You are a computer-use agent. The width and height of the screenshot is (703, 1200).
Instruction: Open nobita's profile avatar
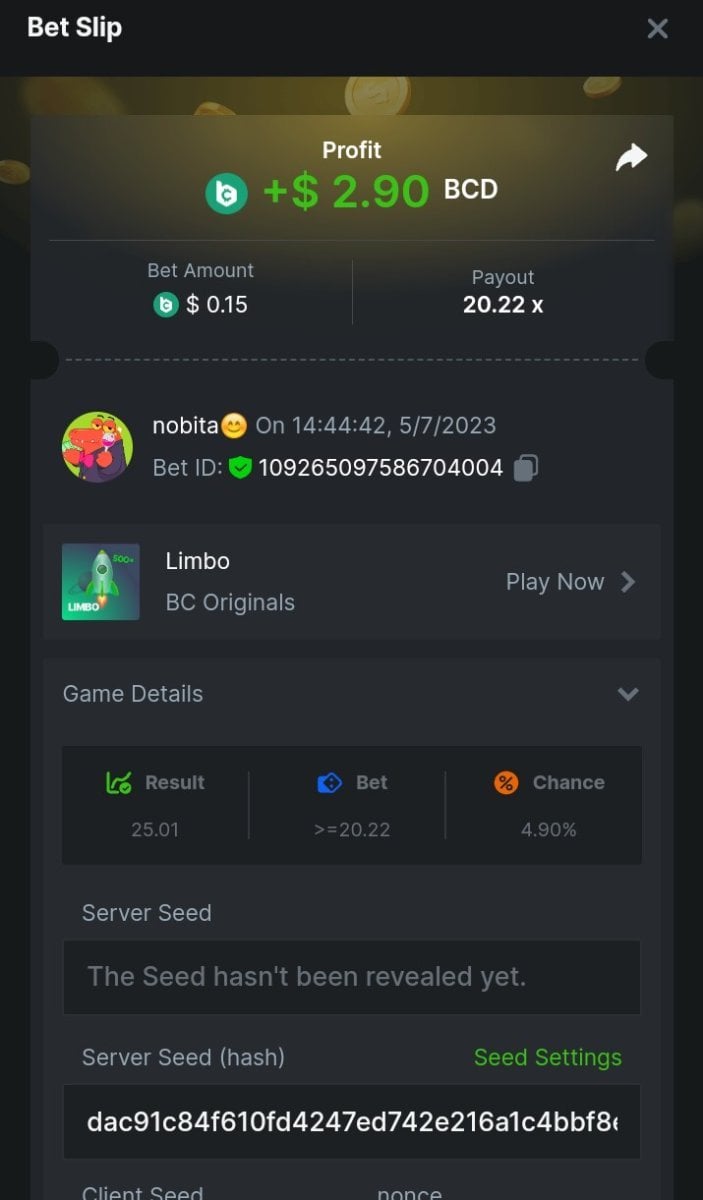[97, 446]
